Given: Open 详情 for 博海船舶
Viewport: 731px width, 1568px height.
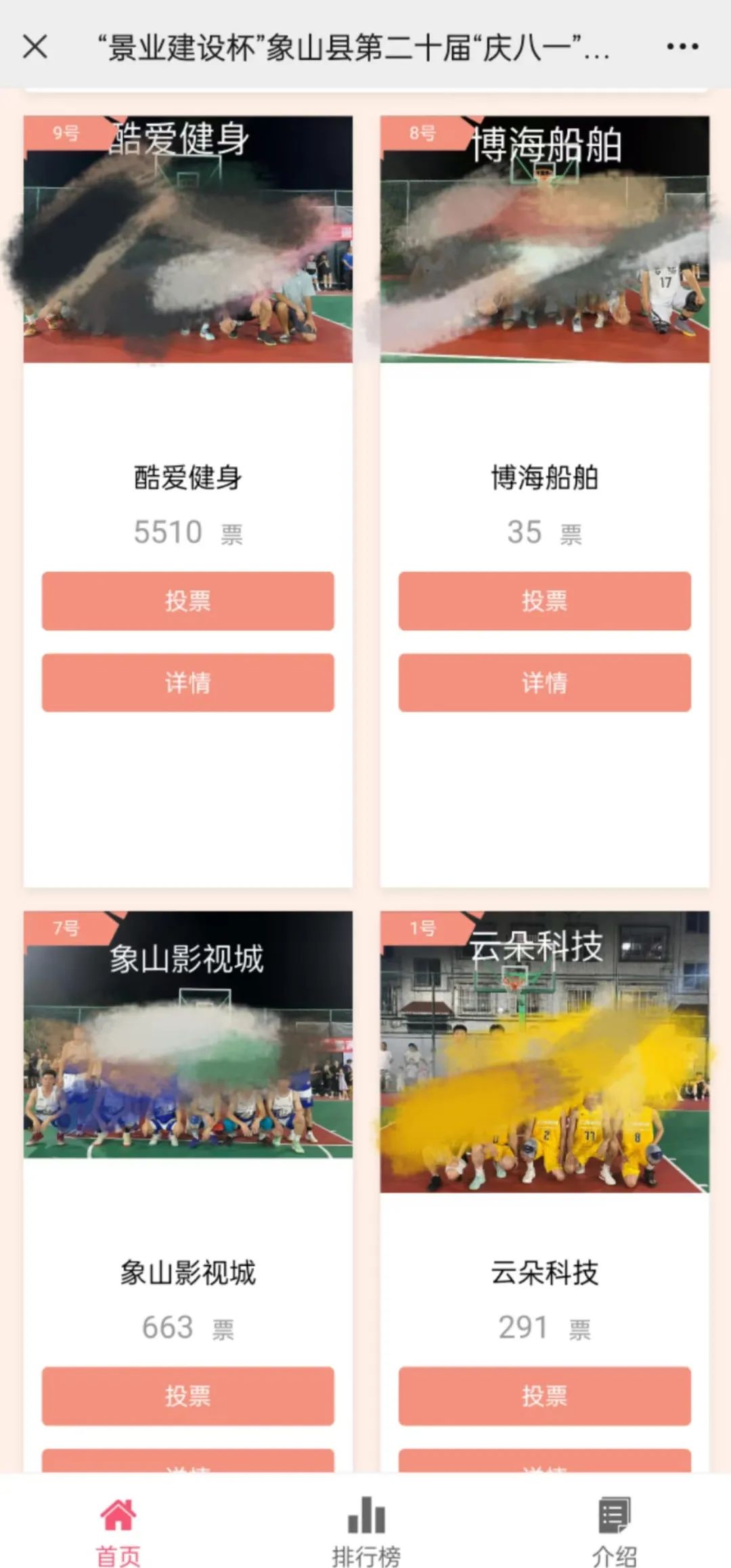Looking at the screenshot, I should (544, 682).
